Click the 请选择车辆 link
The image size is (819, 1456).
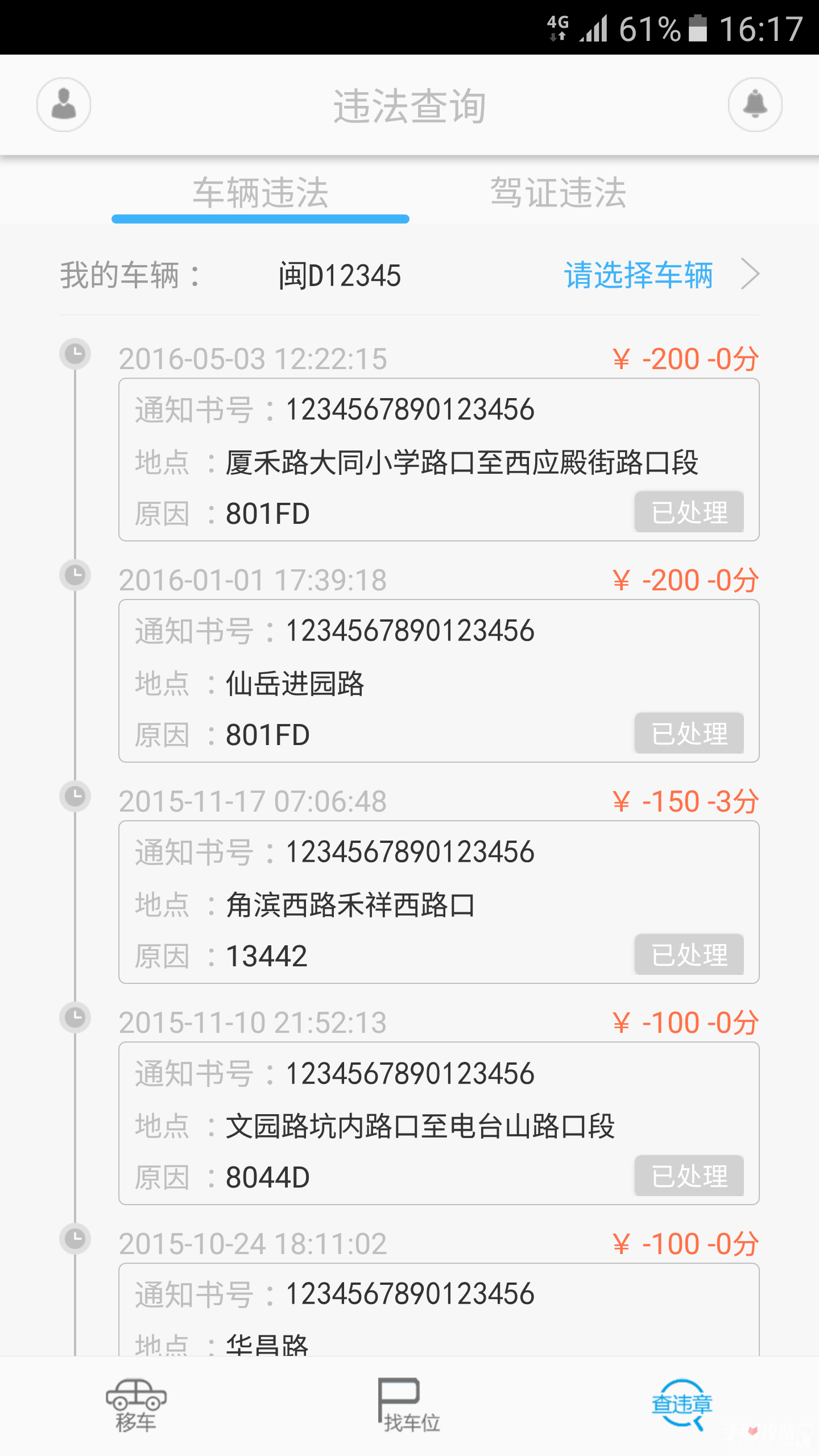click(638, 276)
